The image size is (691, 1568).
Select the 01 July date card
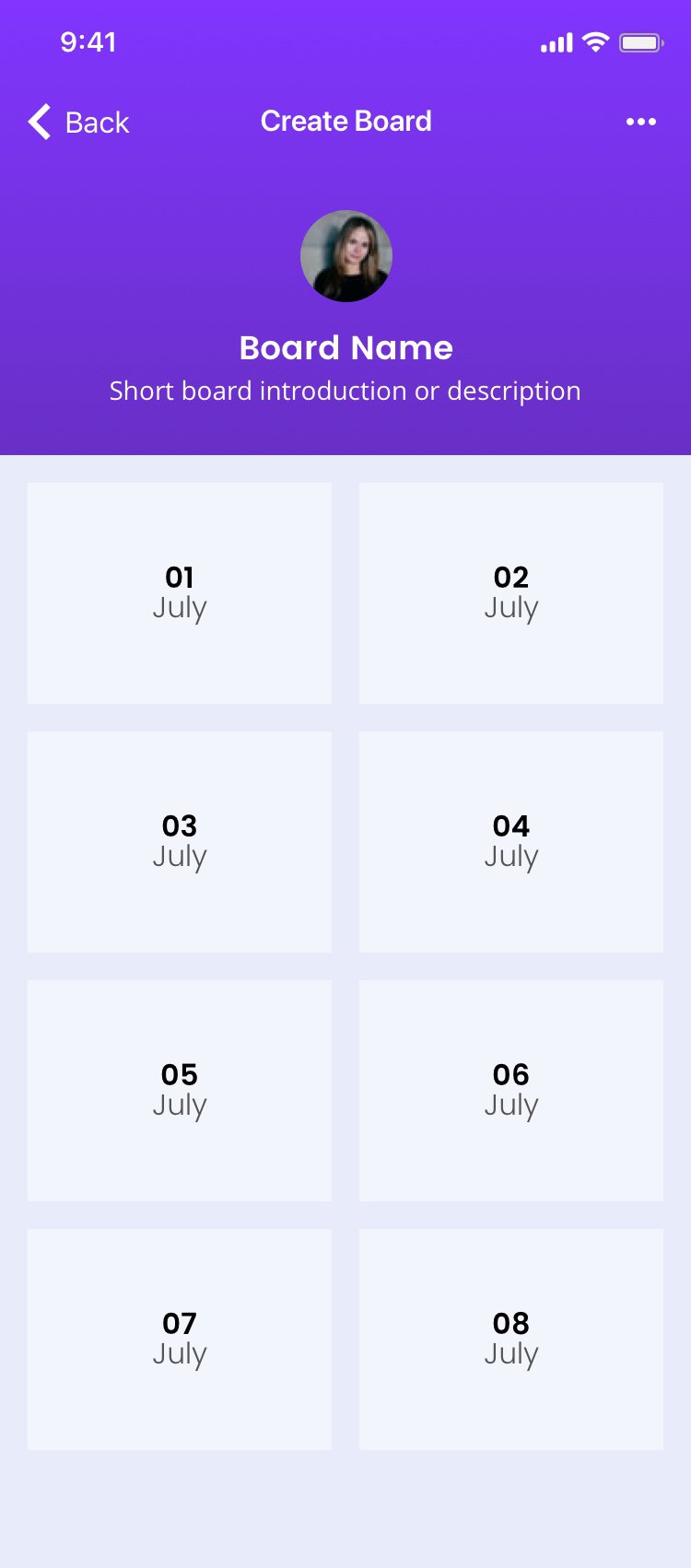pyautogui.click(x=179, y=591)
